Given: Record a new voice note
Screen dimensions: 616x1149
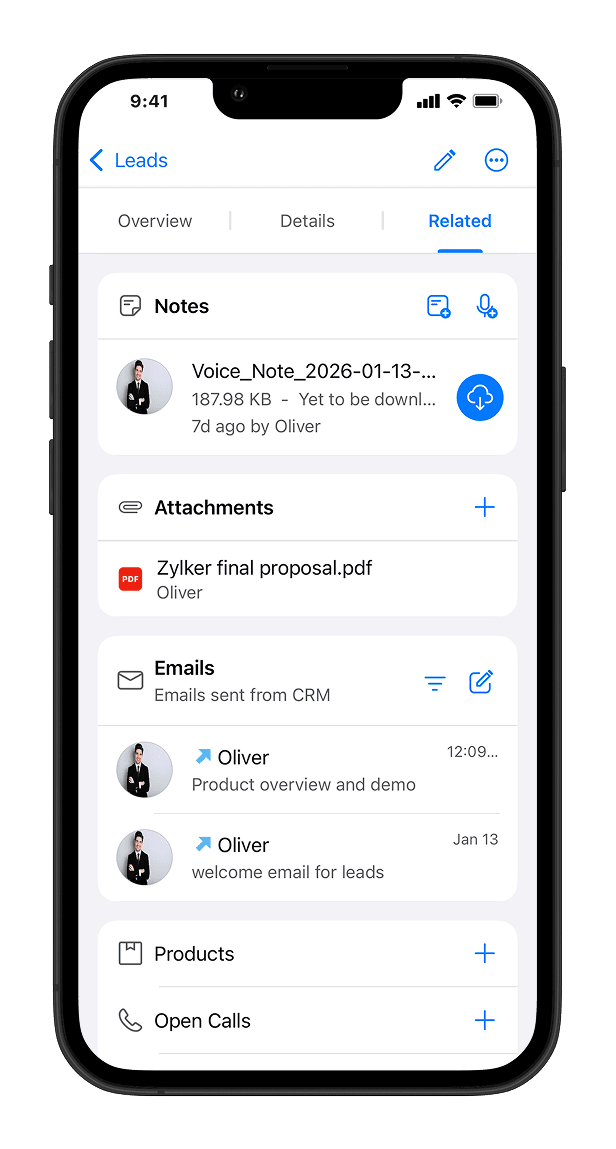Looking at the screenshot, I should tap(486, 306).
